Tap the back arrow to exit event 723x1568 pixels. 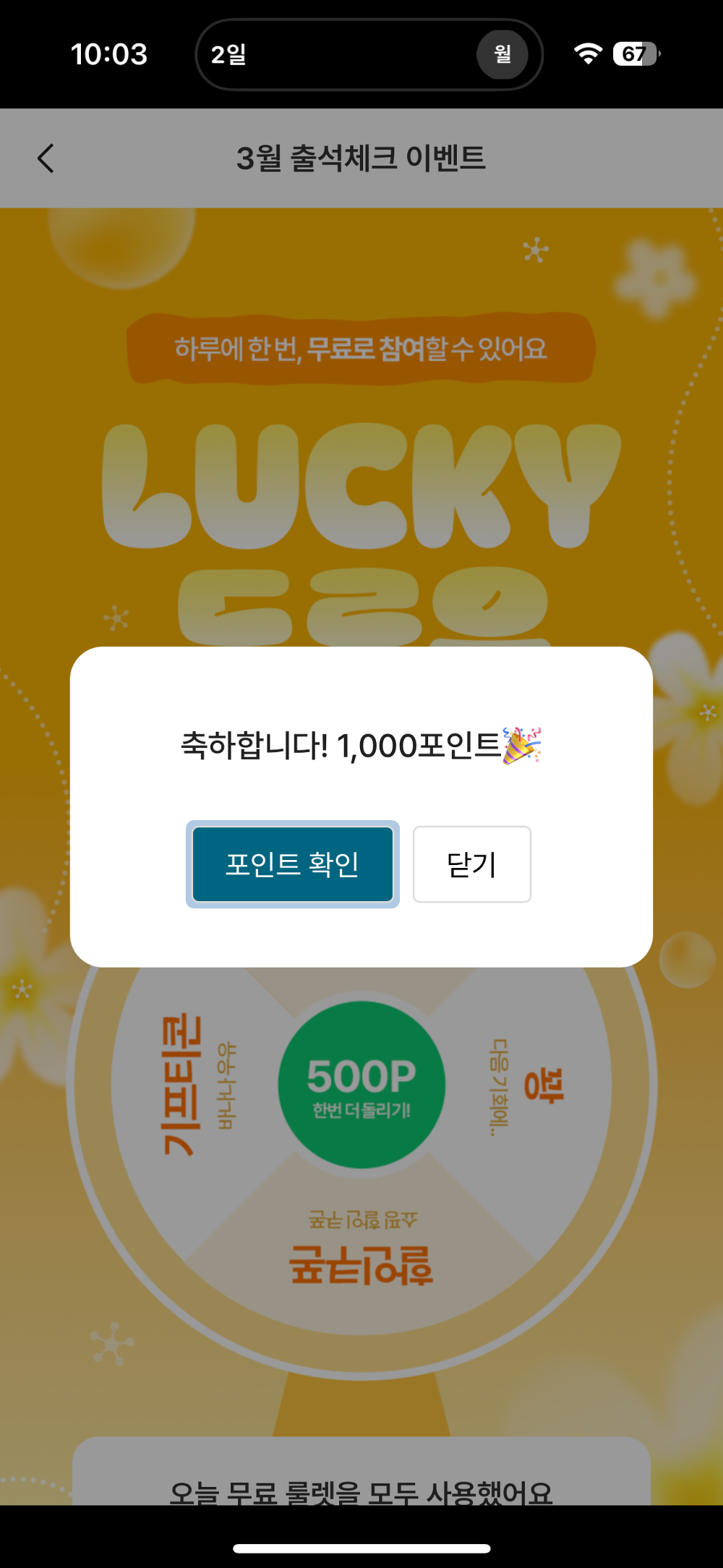(x=46, y=158)
